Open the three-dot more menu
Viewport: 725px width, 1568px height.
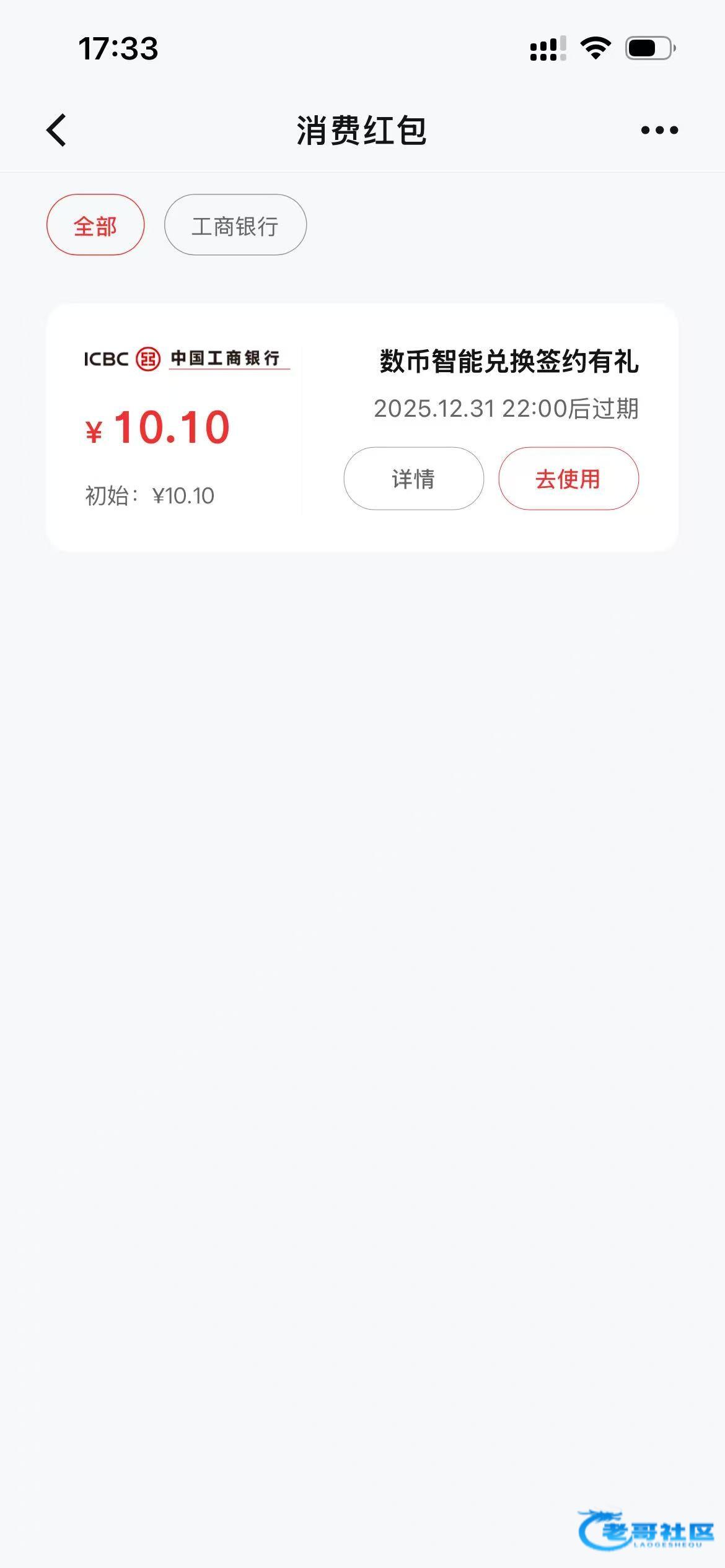point(659,130)
